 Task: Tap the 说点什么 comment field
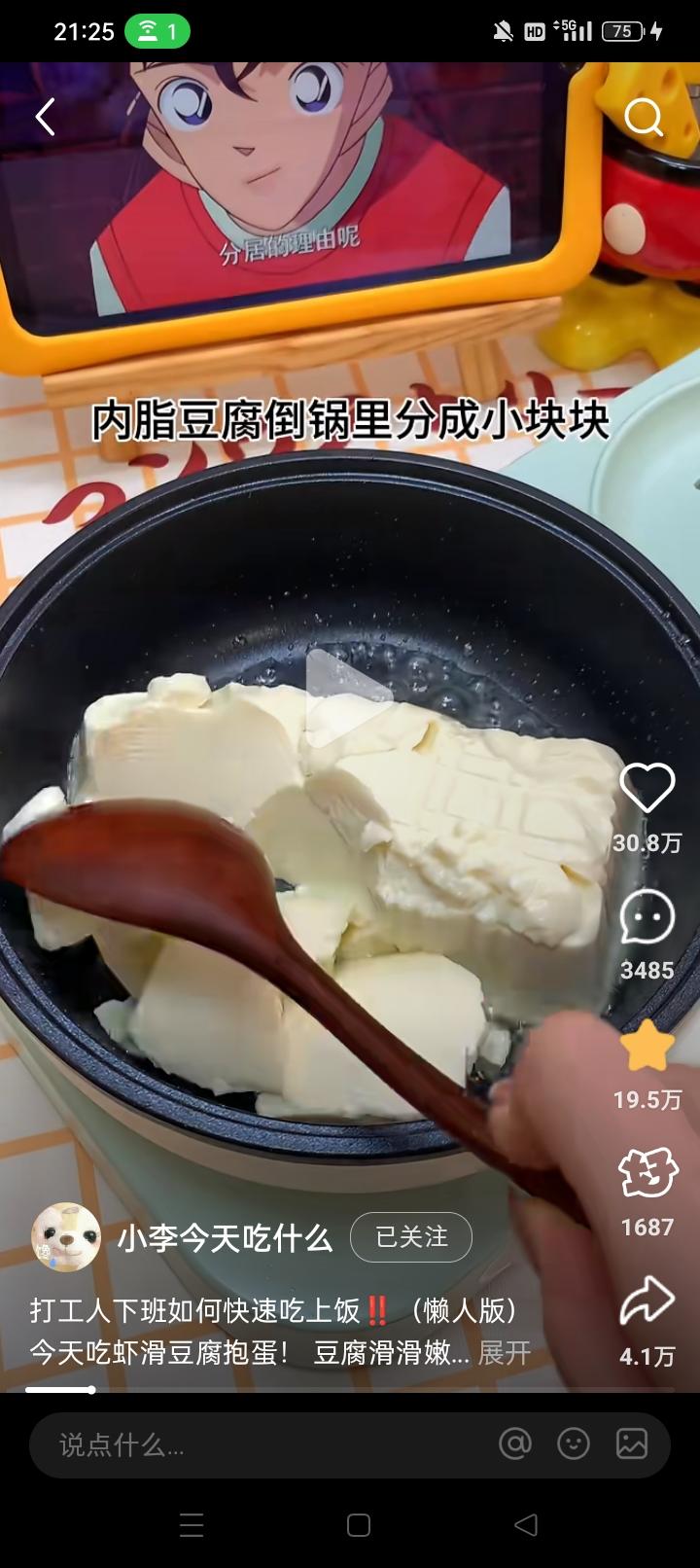pyautogui.click(x=253, y=1445)
